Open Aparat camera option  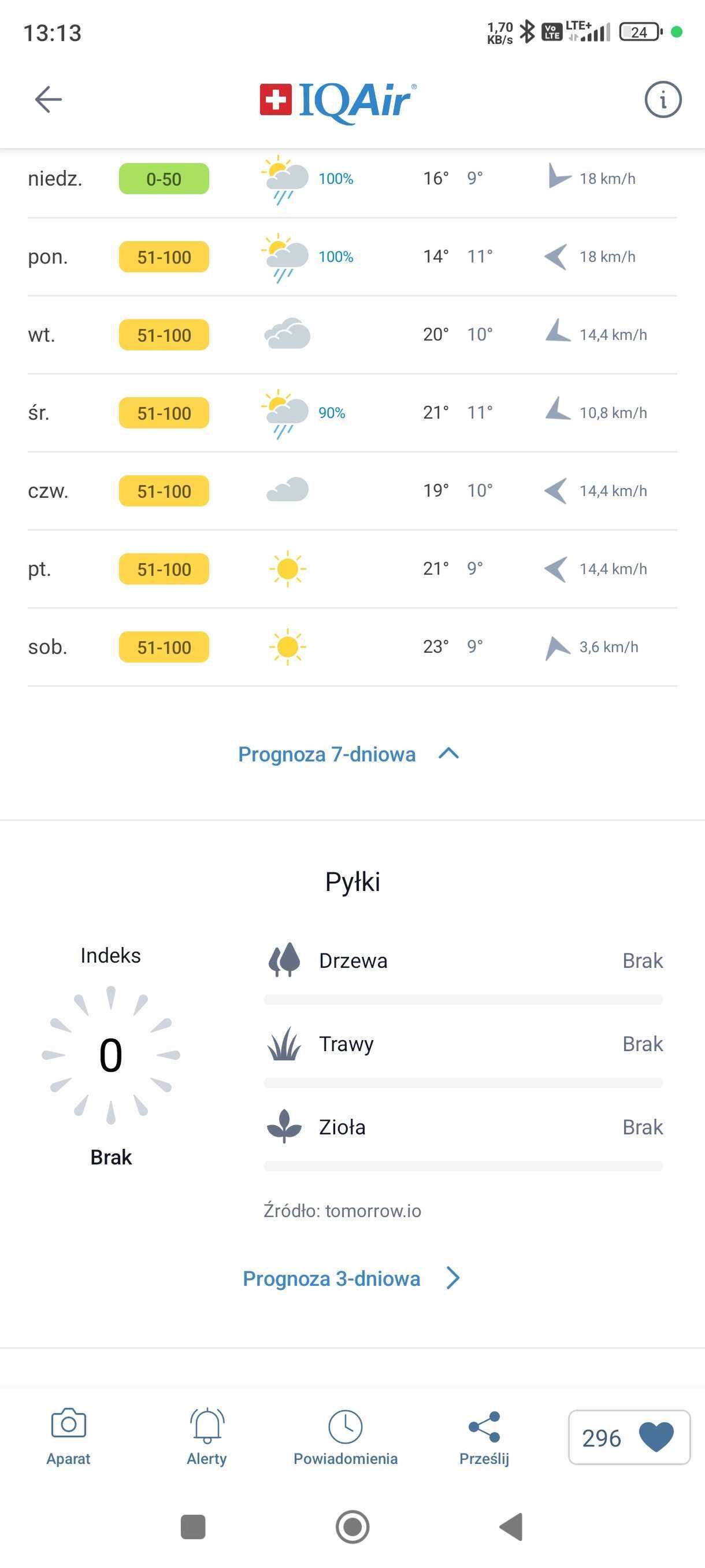[68, 1437]
